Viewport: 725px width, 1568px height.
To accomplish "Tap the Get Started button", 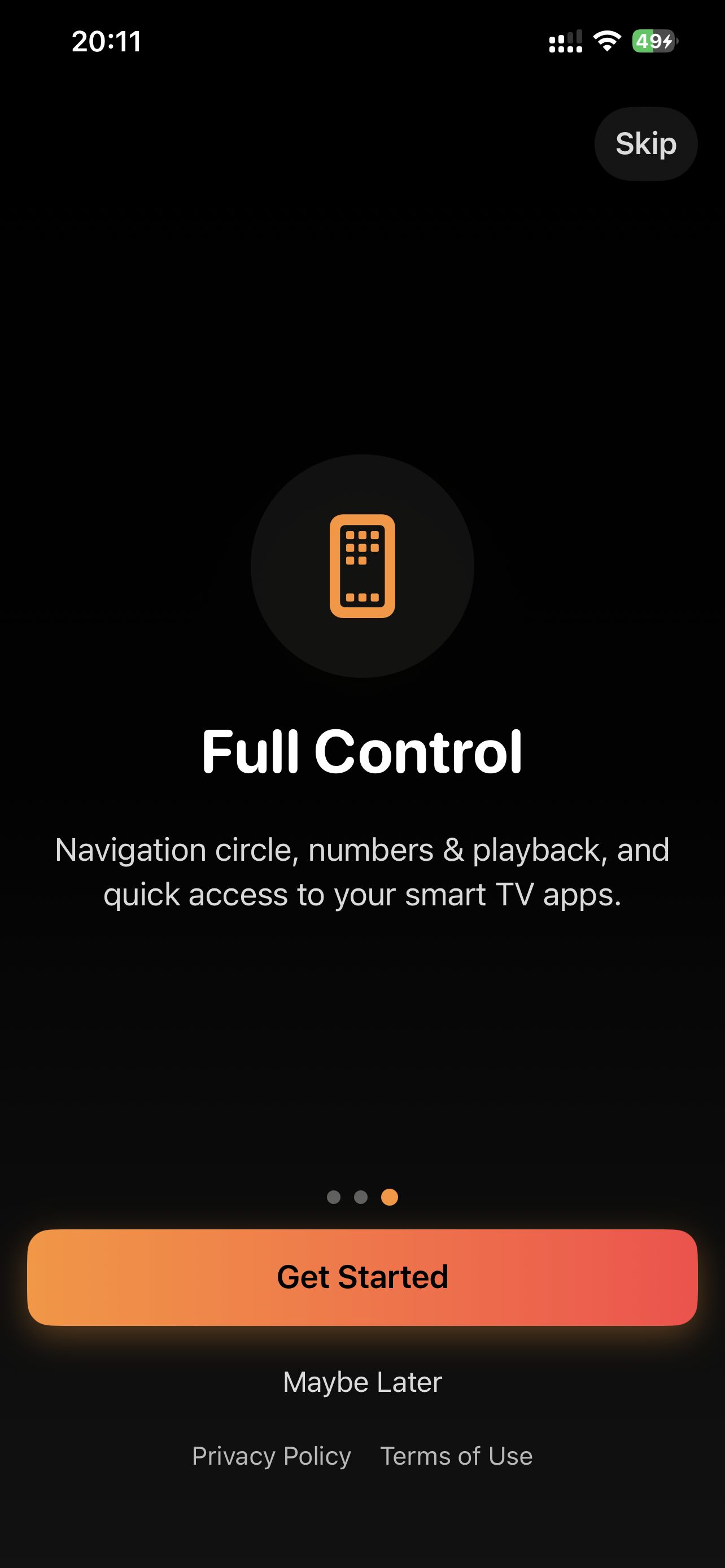I will coord(362,1277).
